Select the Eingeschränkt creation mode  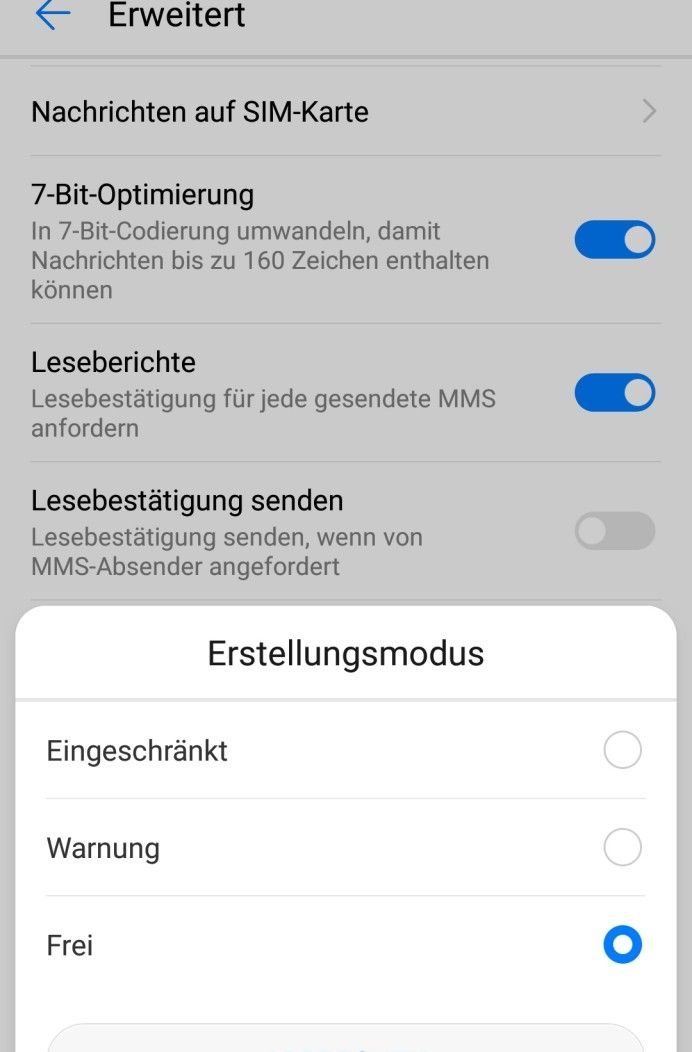622,750
